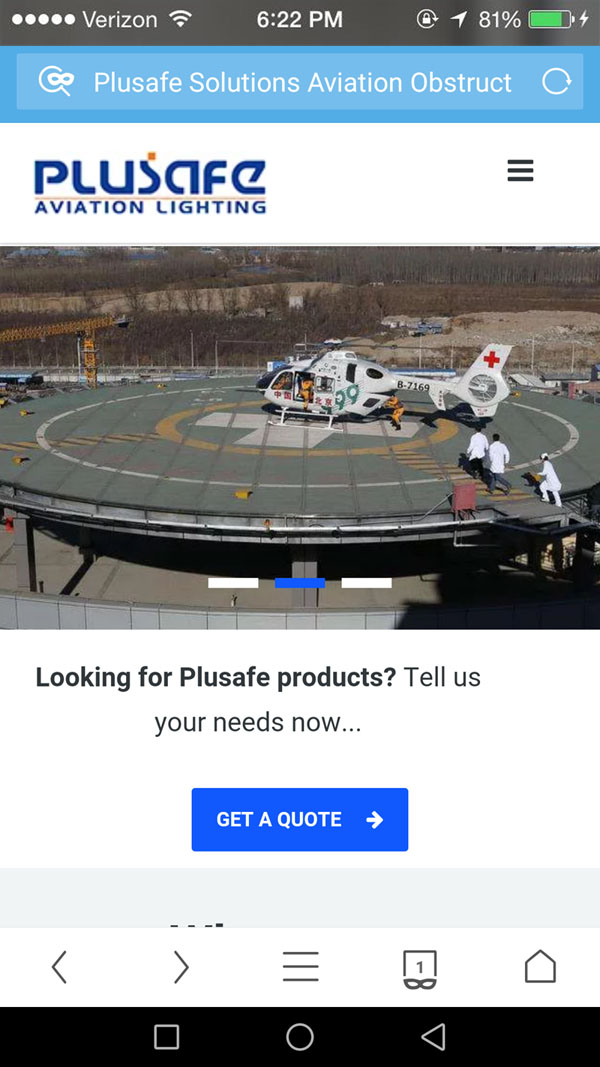
Task: Tap the Android home circle button
Action: click(300, 1037)
